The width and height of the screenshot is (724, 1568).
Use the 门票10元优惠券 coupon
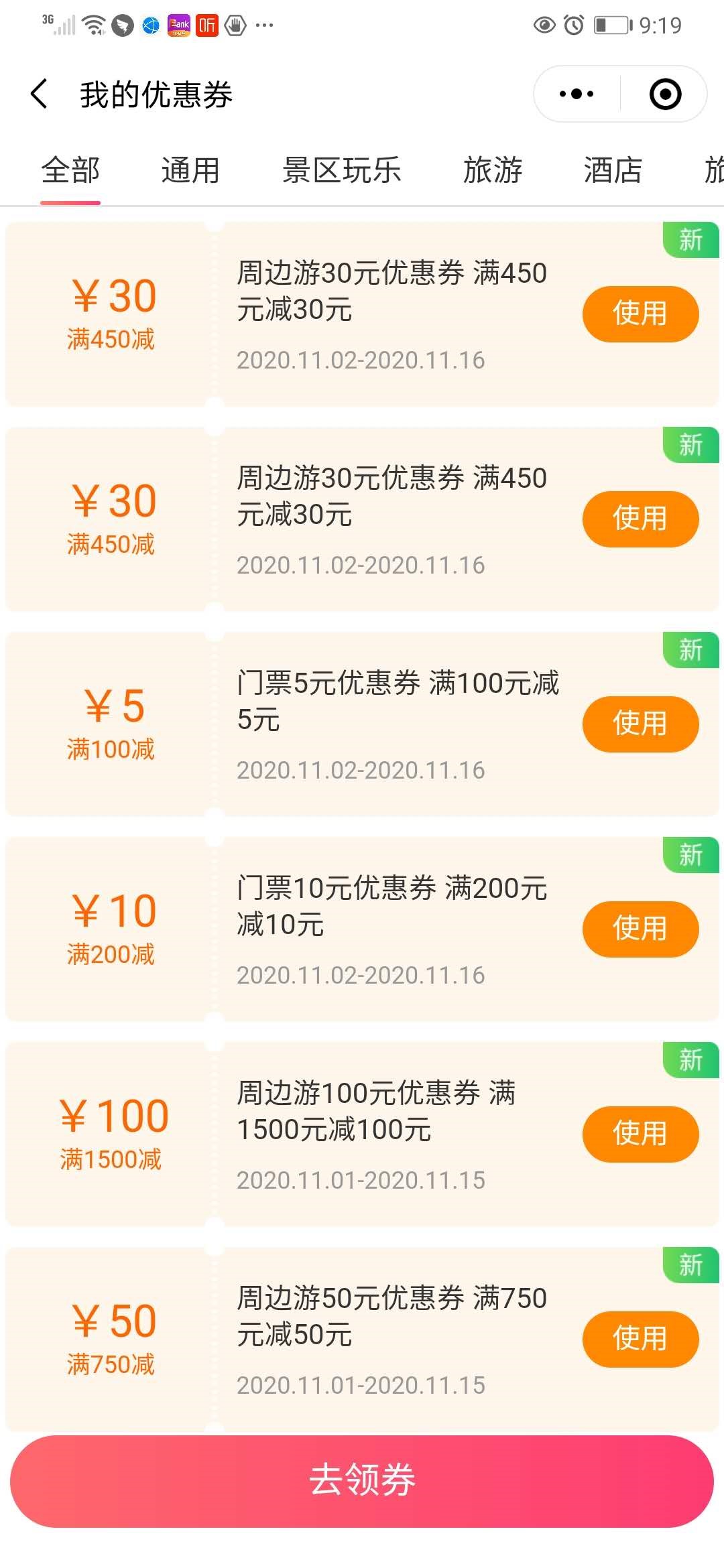640,929
